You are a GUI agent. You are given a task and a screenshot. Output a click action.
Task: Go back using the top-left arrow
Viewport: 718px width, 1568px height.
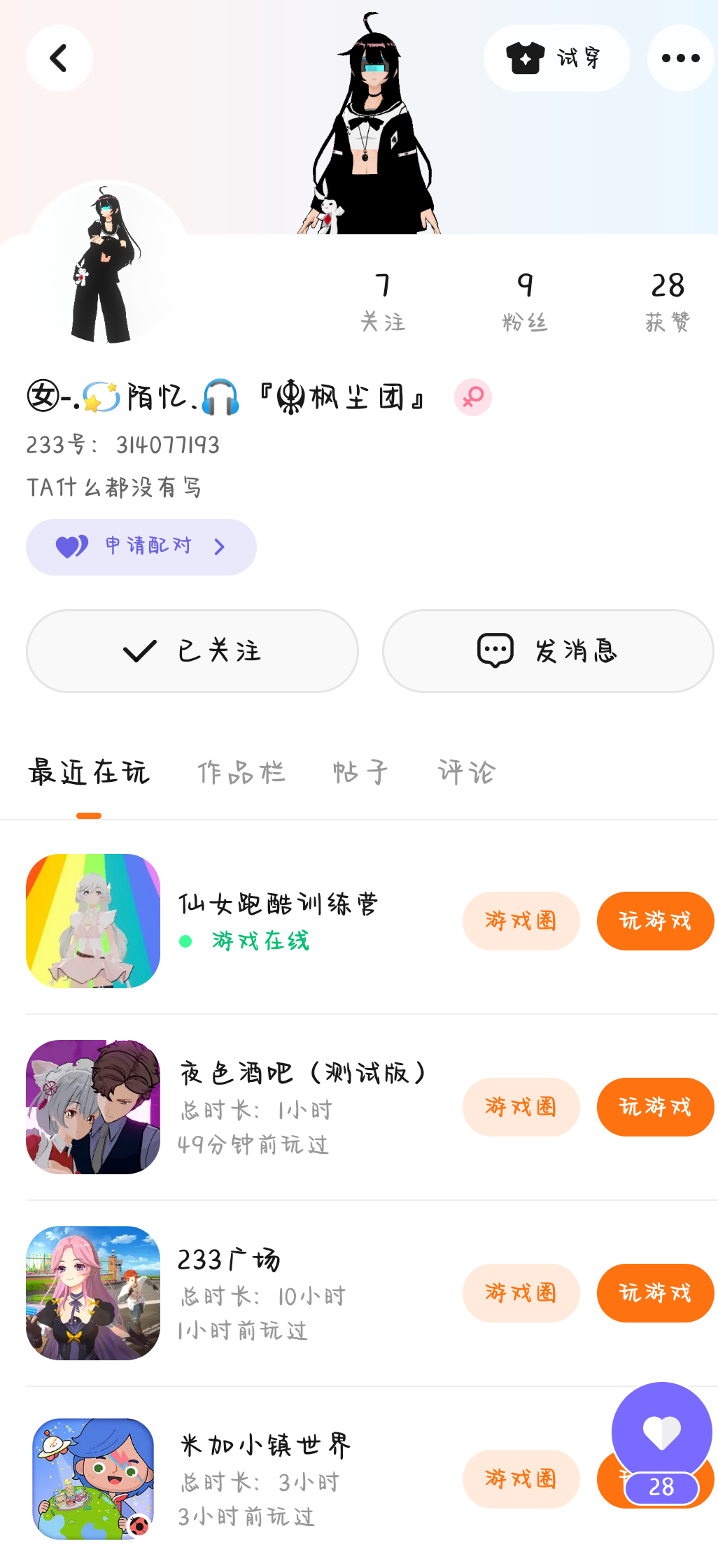tap(59, 58)
